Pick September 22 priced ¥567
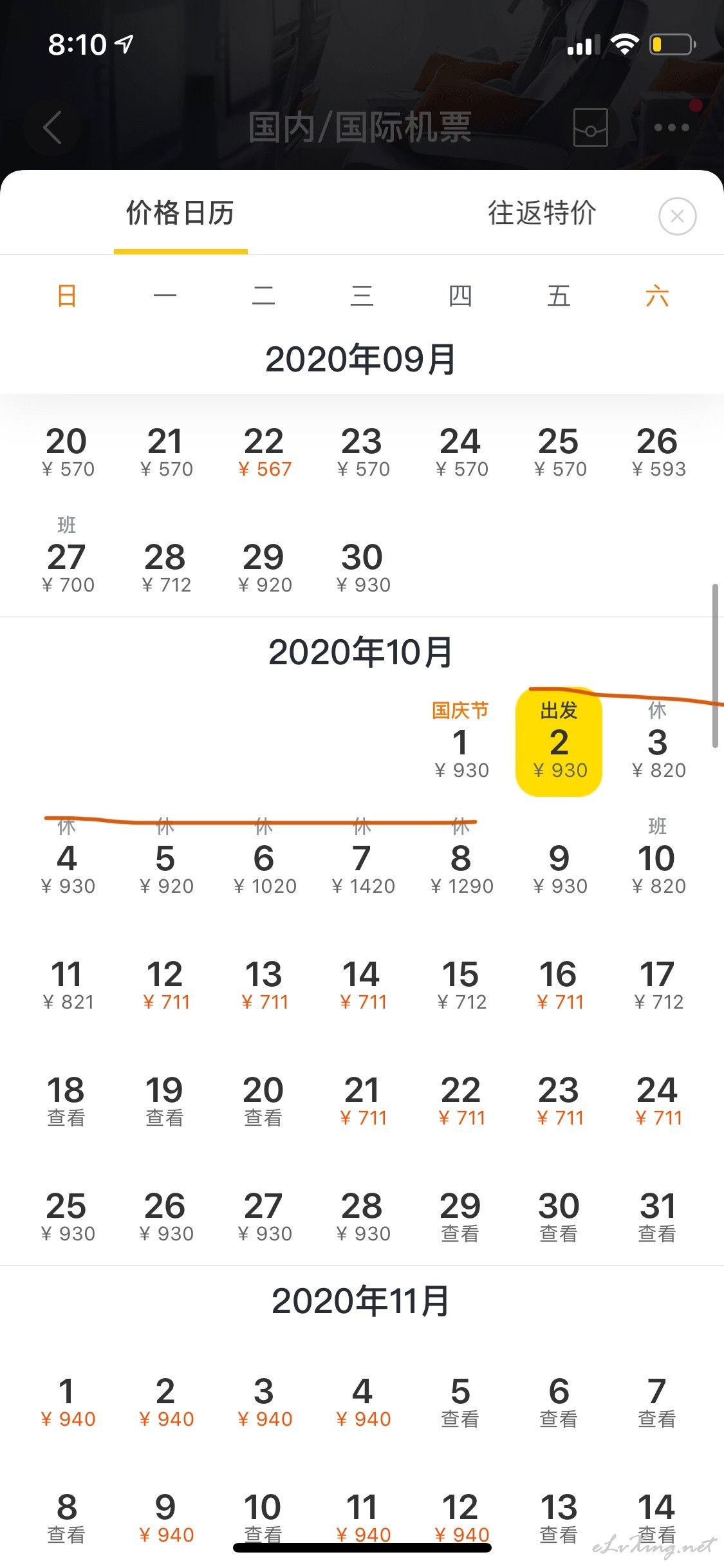Screen dimensions: 724x1568 click(264, 452)
